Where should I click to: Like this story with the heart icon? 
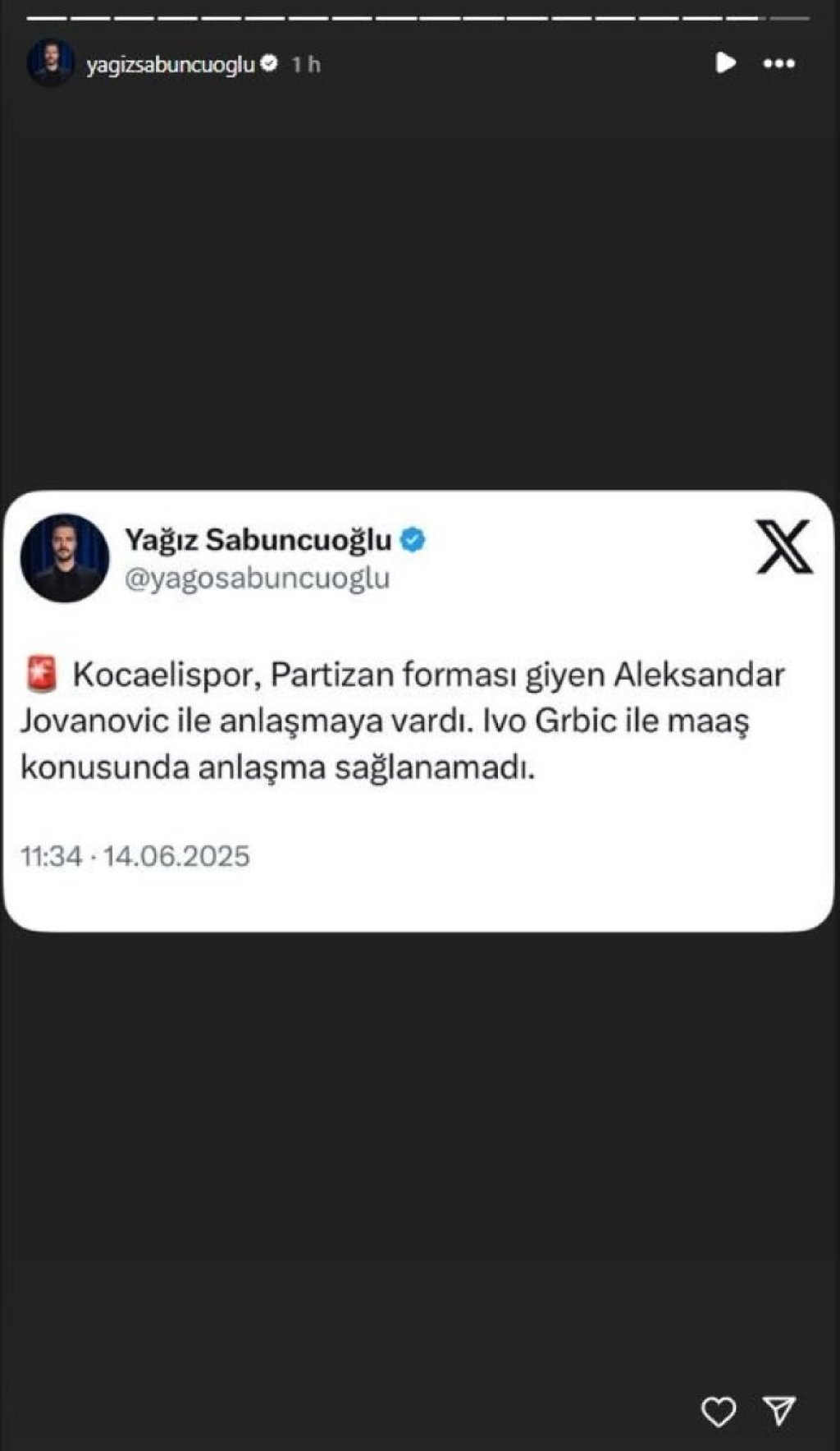pyautogui.click(x=719, y=1412)
